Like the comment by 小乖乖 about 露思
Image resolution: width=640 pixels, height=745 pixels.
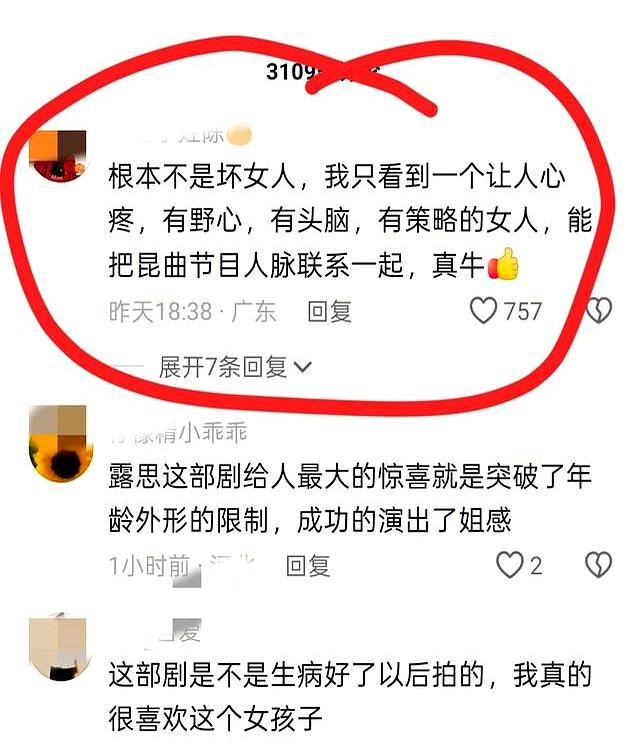point(511,565)
